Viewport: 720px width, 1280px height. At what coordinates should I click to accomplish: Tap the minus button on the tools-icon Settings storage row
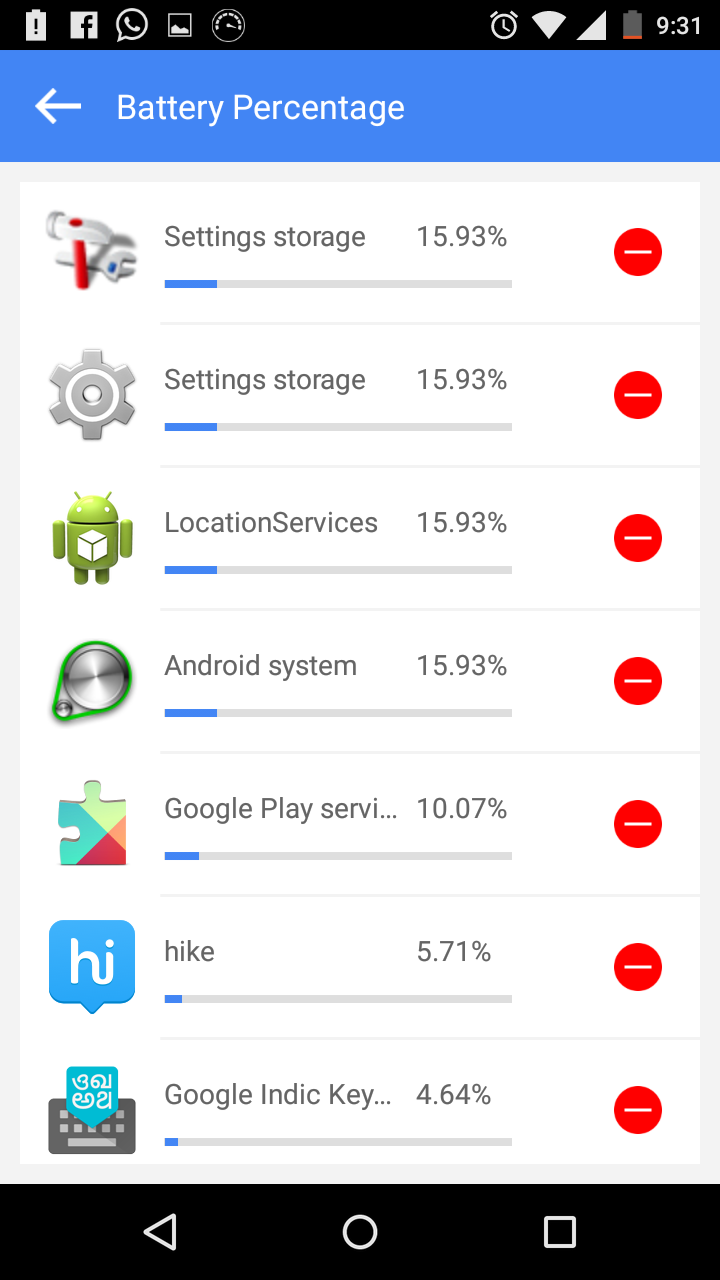638,252
